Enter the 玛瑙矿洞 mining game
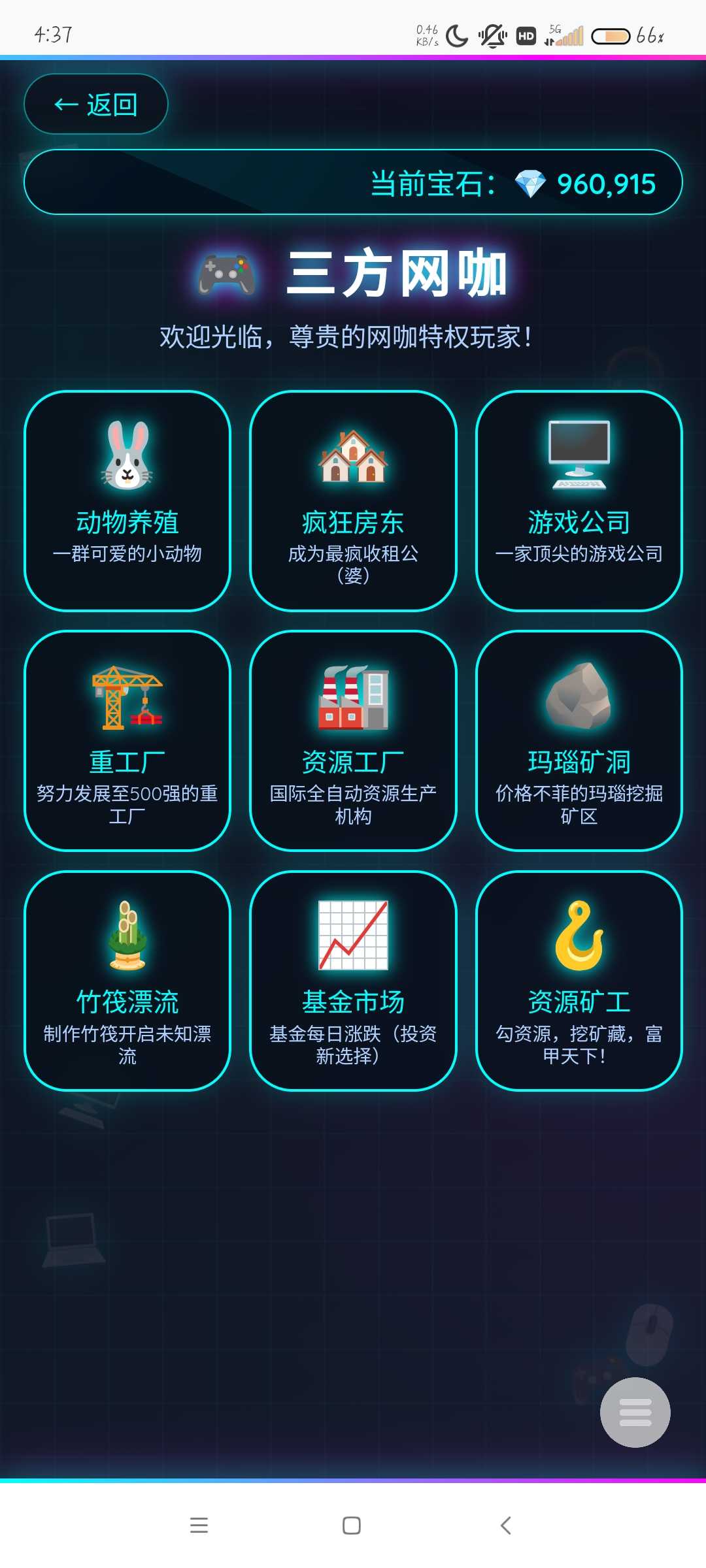The width and height of the screenshot is (706, 1568). click(579, 741)
